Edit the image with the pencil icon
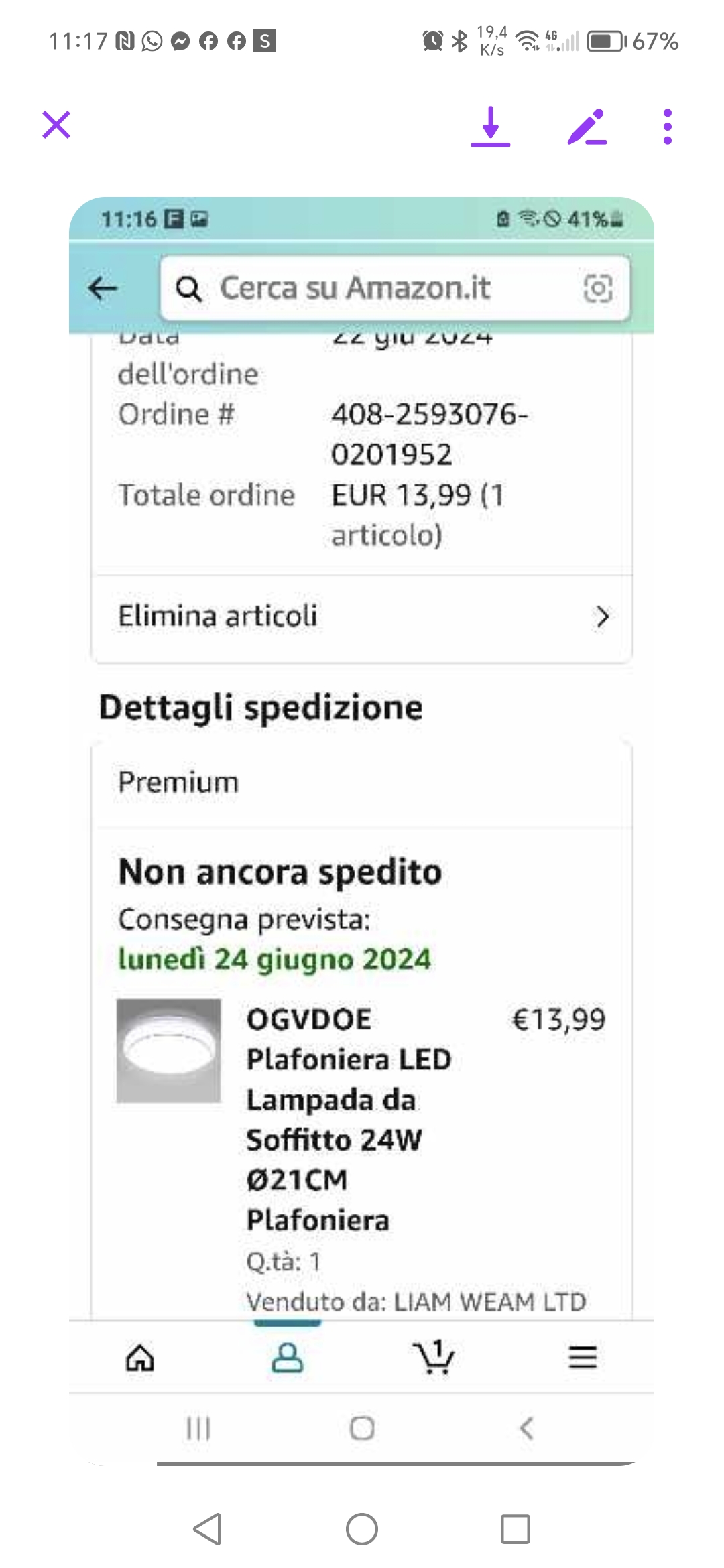The width and height of the screenshot is (724, 1568). click(x=587, y=126)
